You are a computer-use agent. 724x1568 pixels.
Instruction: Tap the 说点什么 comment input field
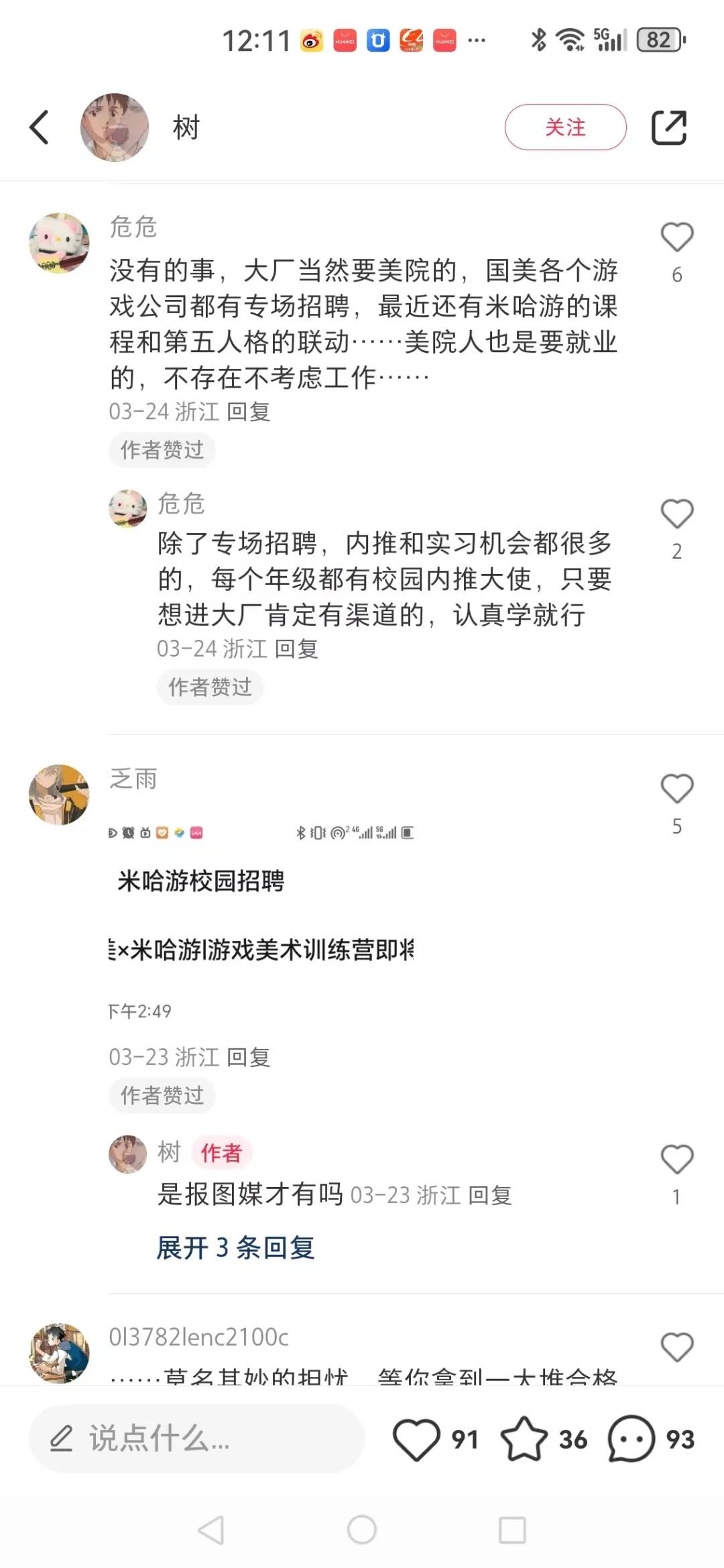pos(196,1439)
